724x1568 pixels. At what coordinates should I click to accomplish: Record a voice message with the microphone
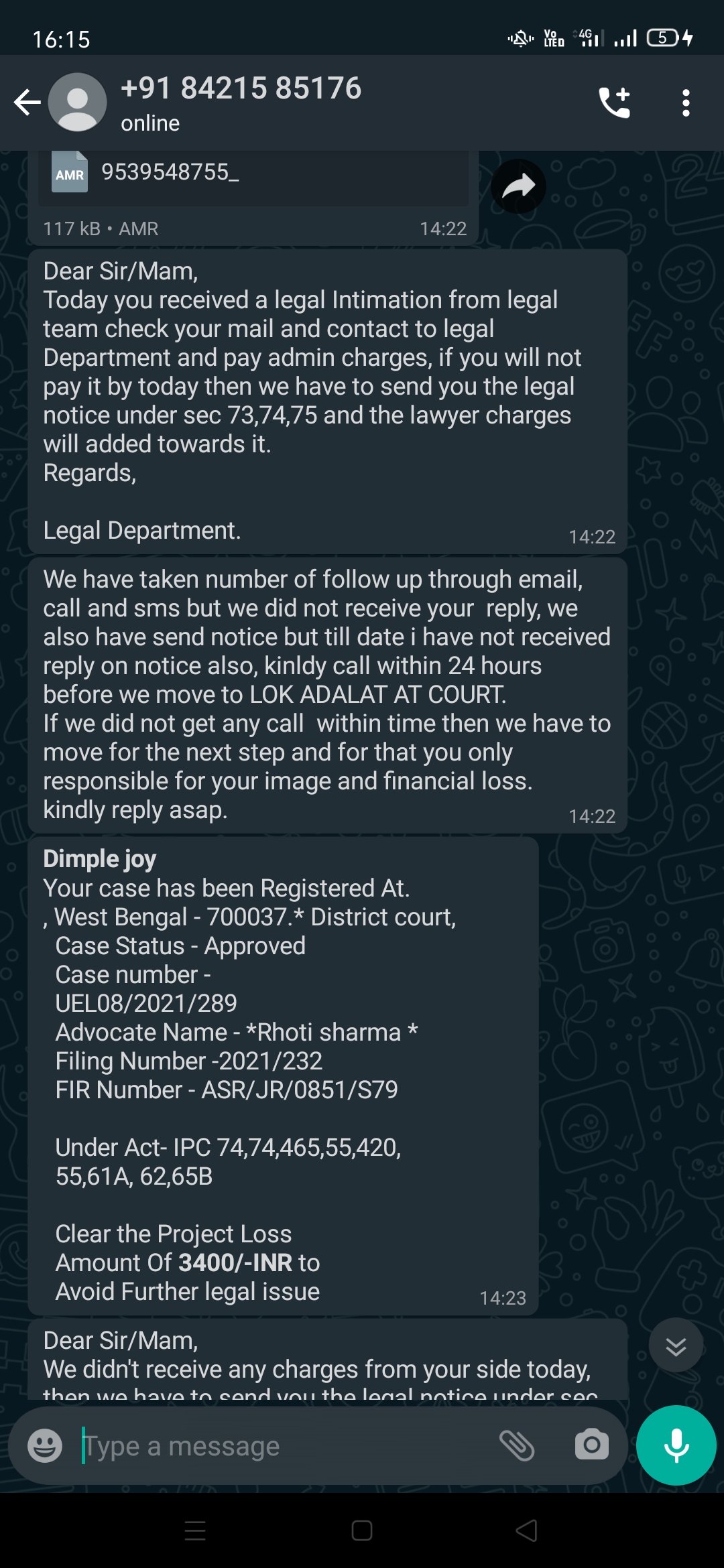676,1445
